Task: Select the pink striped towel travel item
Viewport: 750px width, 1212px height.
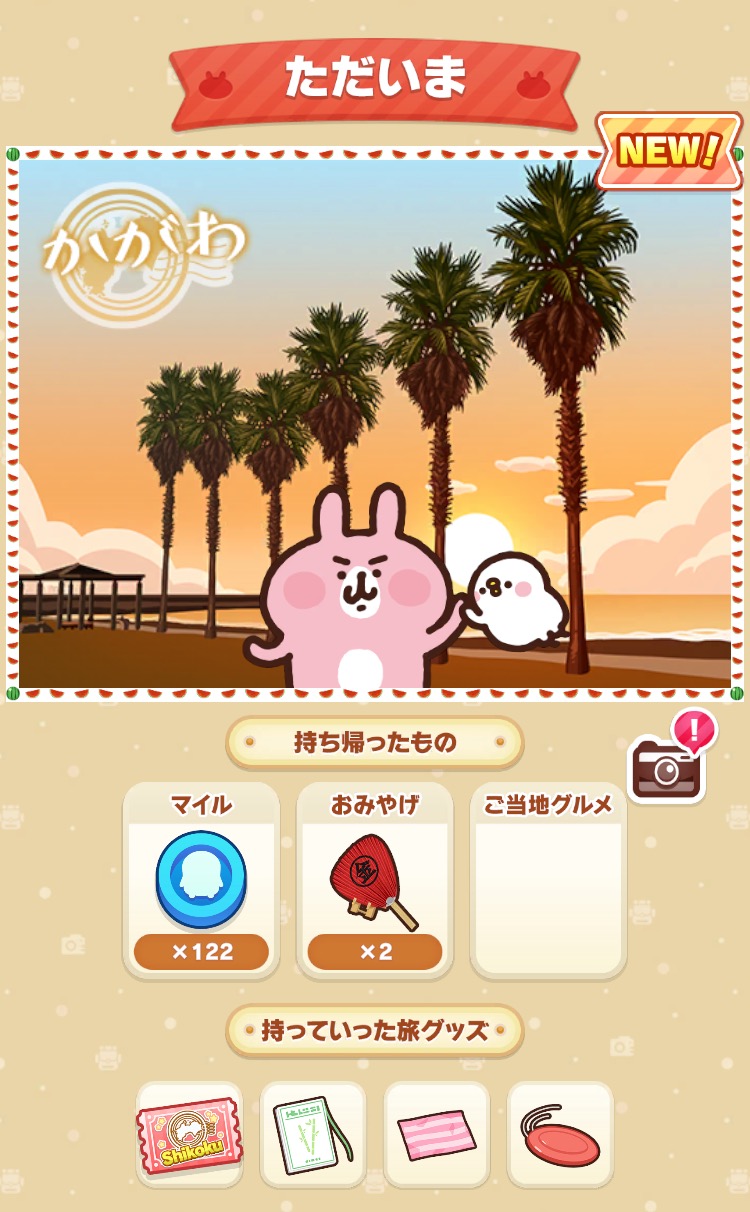Action: point(437,1134)
